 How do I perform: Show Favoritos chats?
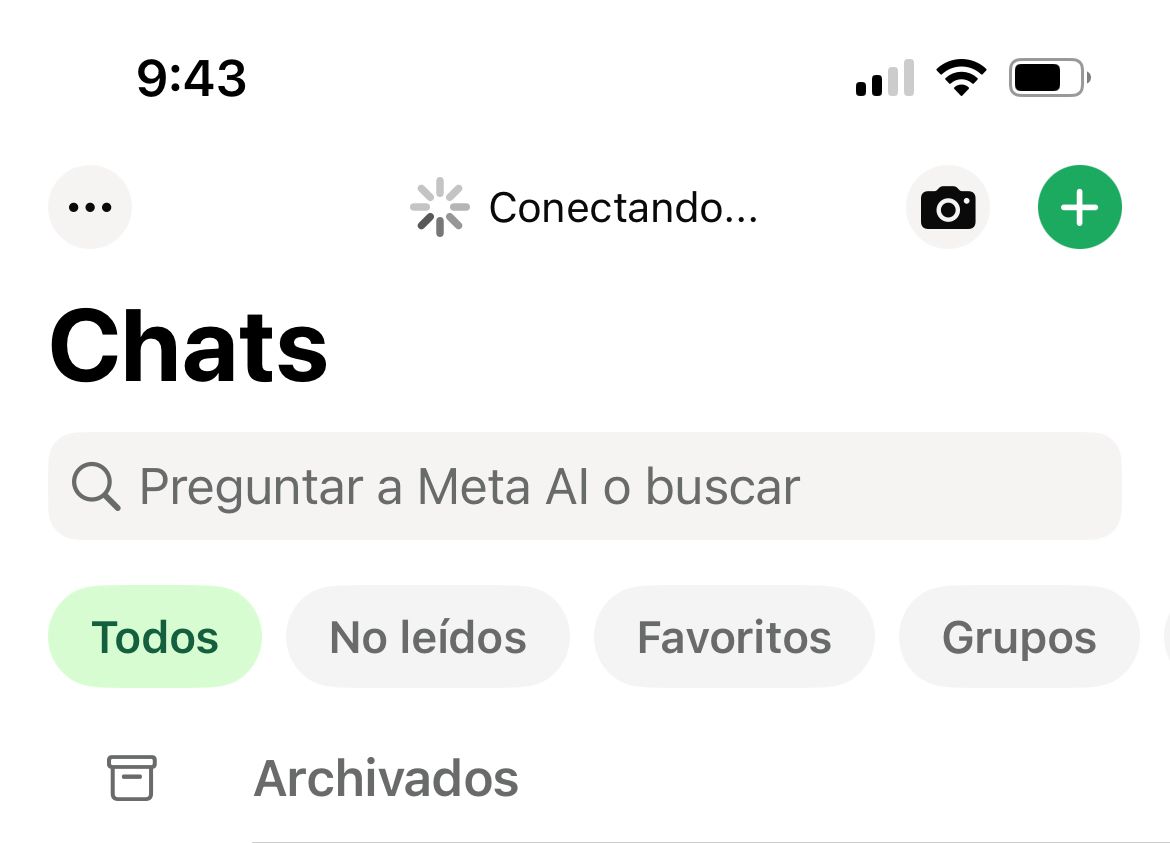click(734, 637)
